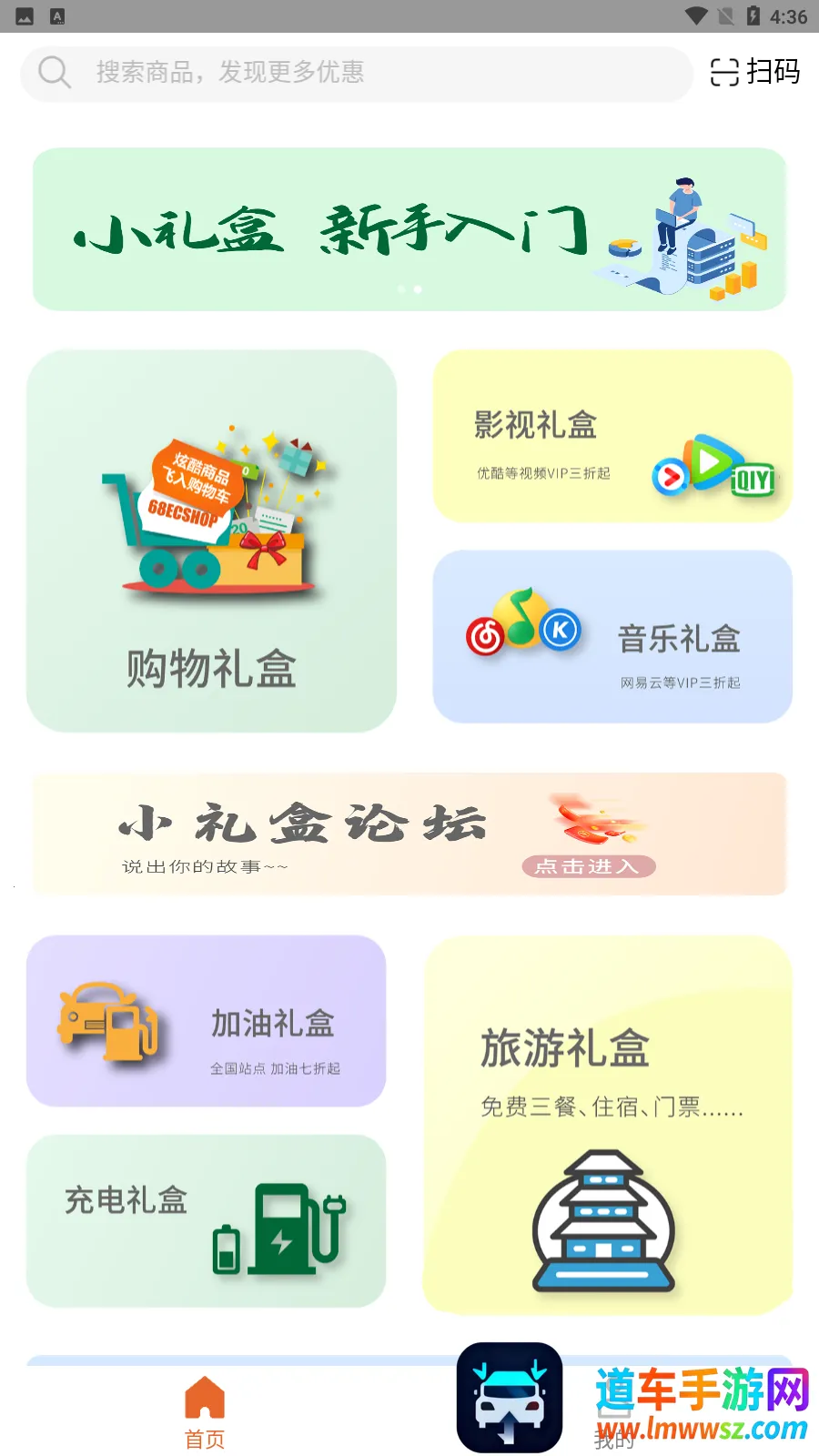
Task: Open the 充电礼盒 card
Action: [x=207, y=1221]
